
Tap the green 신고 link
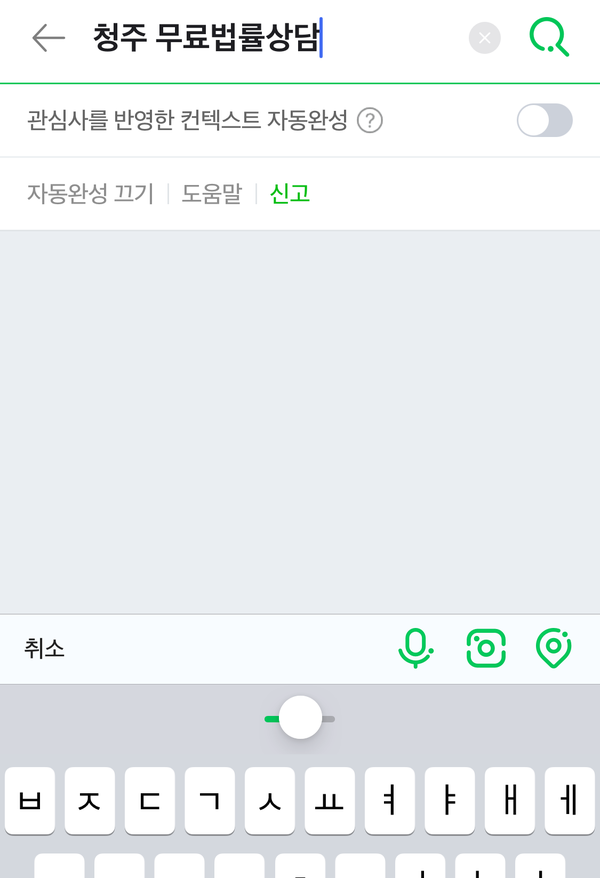(x=290, y=194)
